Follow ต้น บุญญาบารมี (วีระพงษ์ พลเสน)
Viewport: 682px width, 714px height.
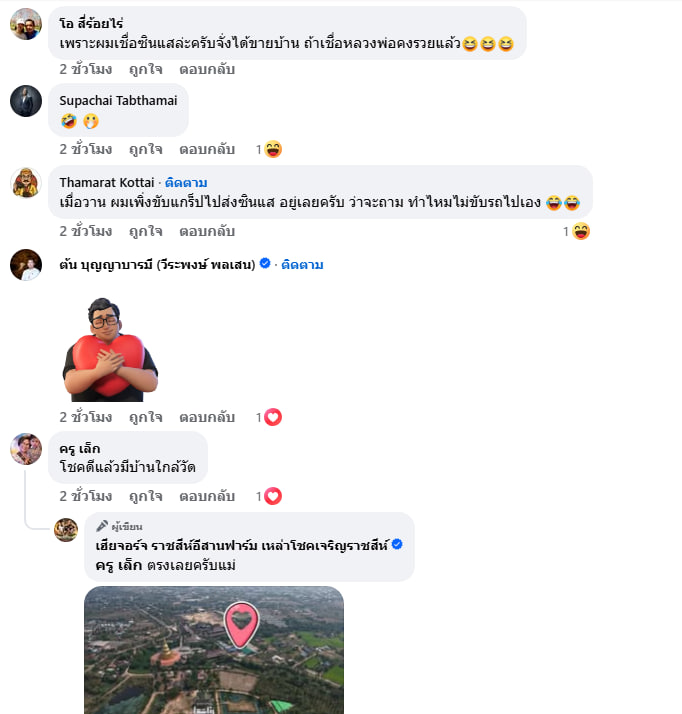point(302,264)
